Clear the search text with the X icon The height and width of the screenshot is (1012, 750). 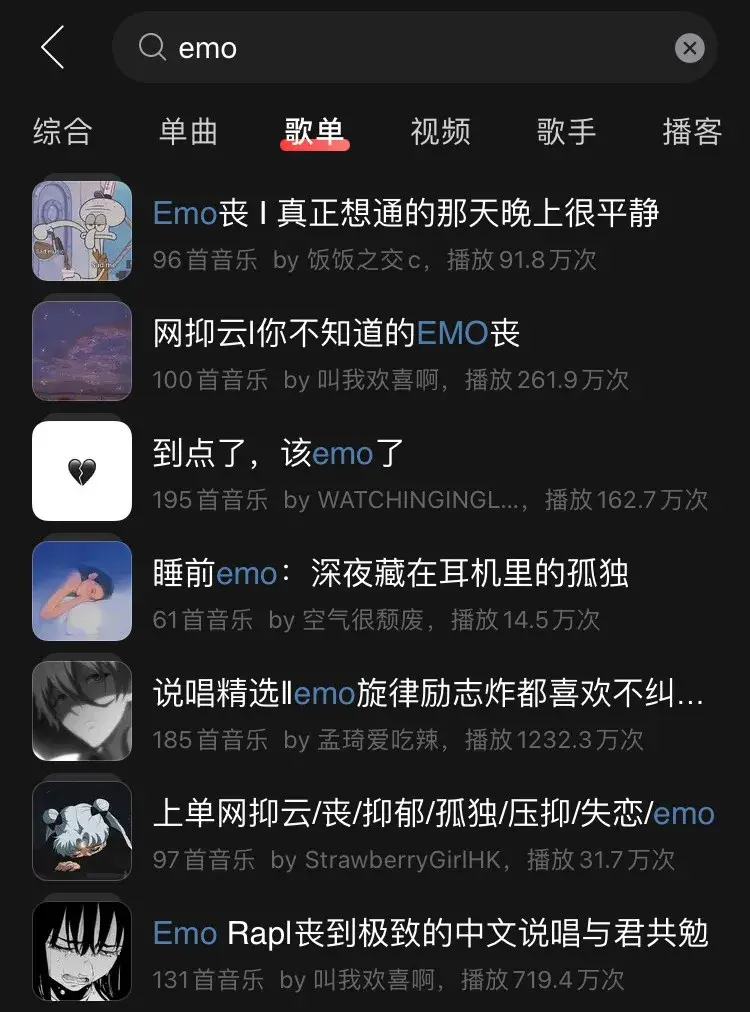tap(689, 47)
